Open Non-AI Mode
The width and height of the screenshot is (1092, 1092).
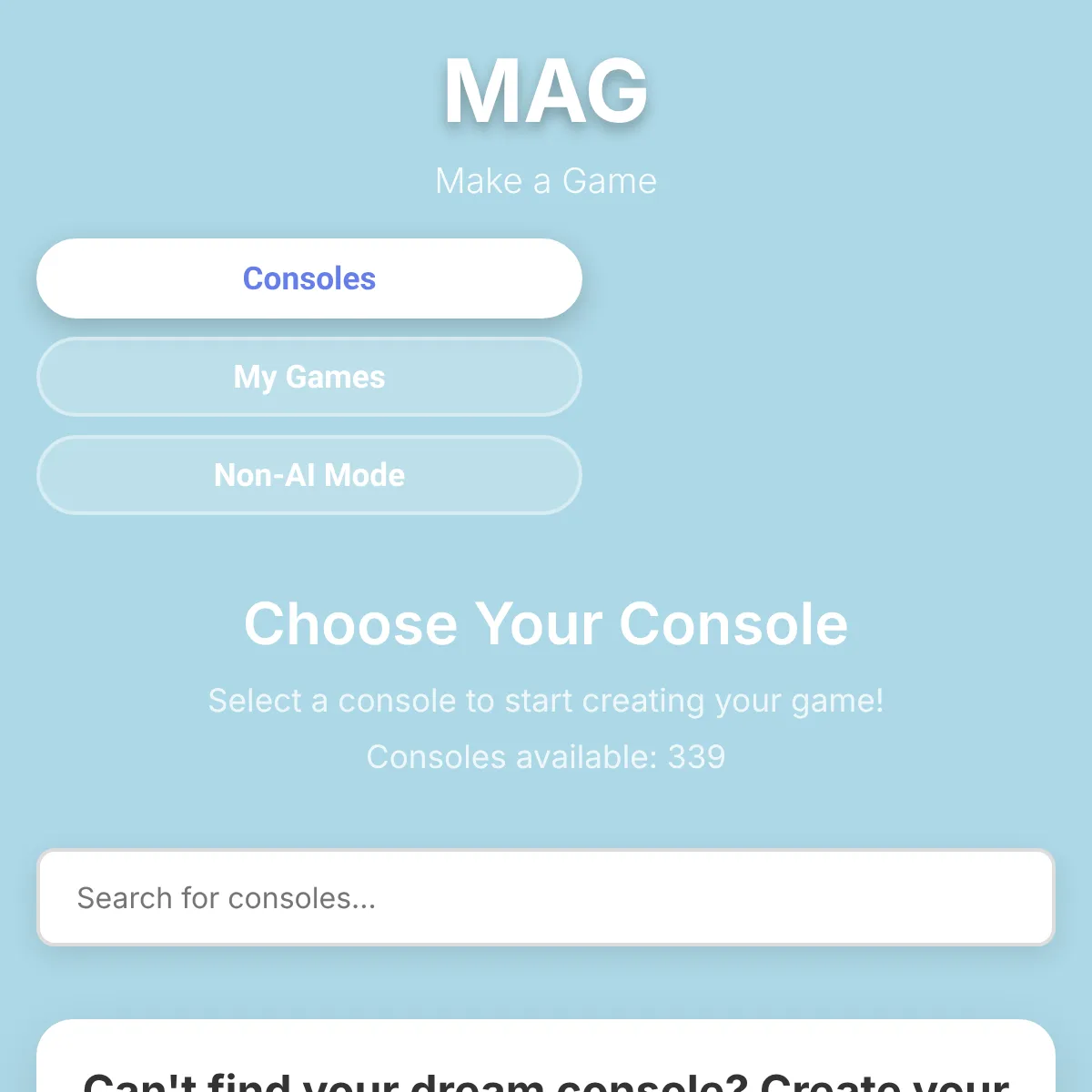pyautogui.click(x=309, y=475)
